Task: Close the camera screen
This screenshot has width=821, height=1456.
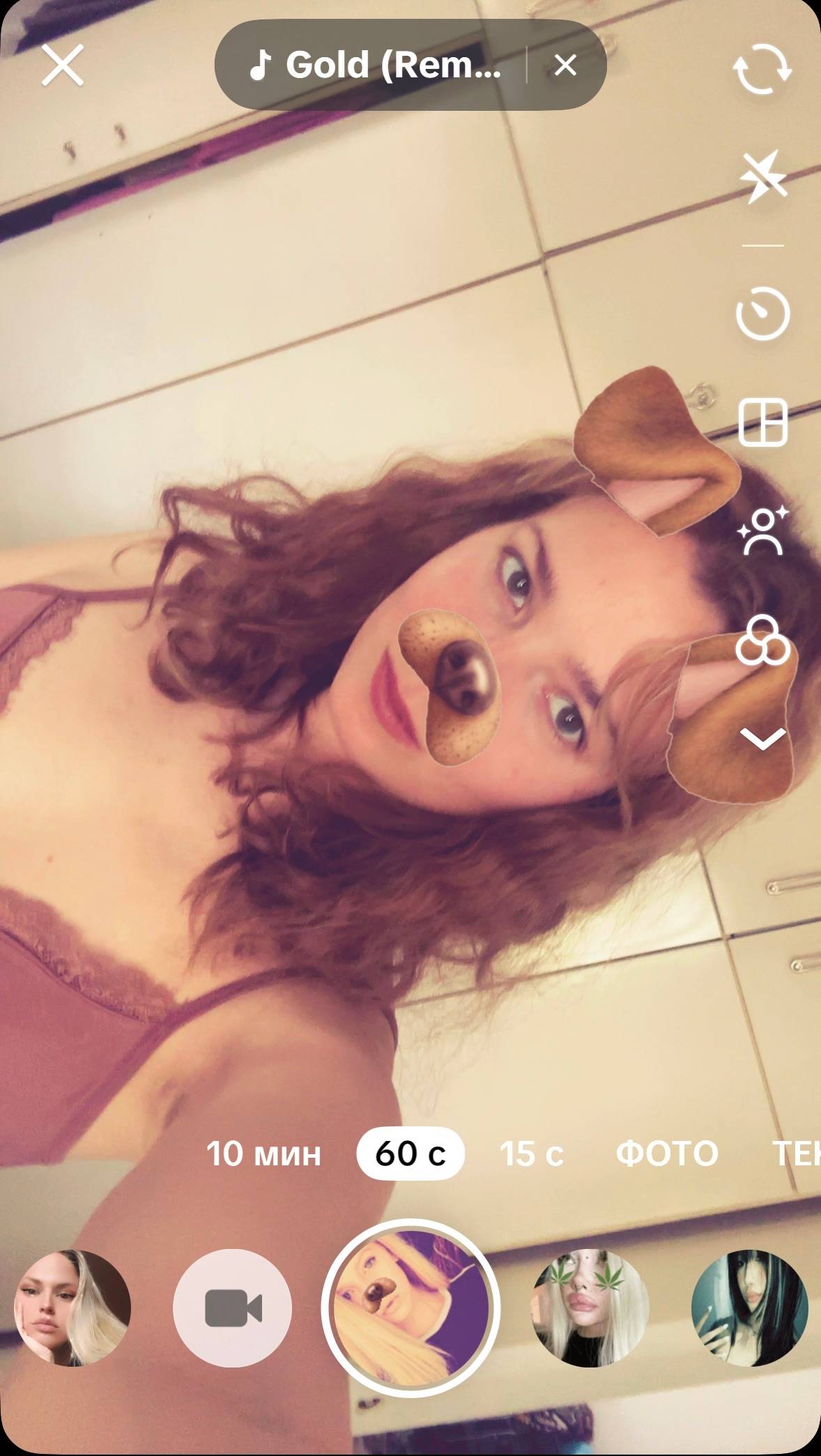Action: [x=63, y=65]
